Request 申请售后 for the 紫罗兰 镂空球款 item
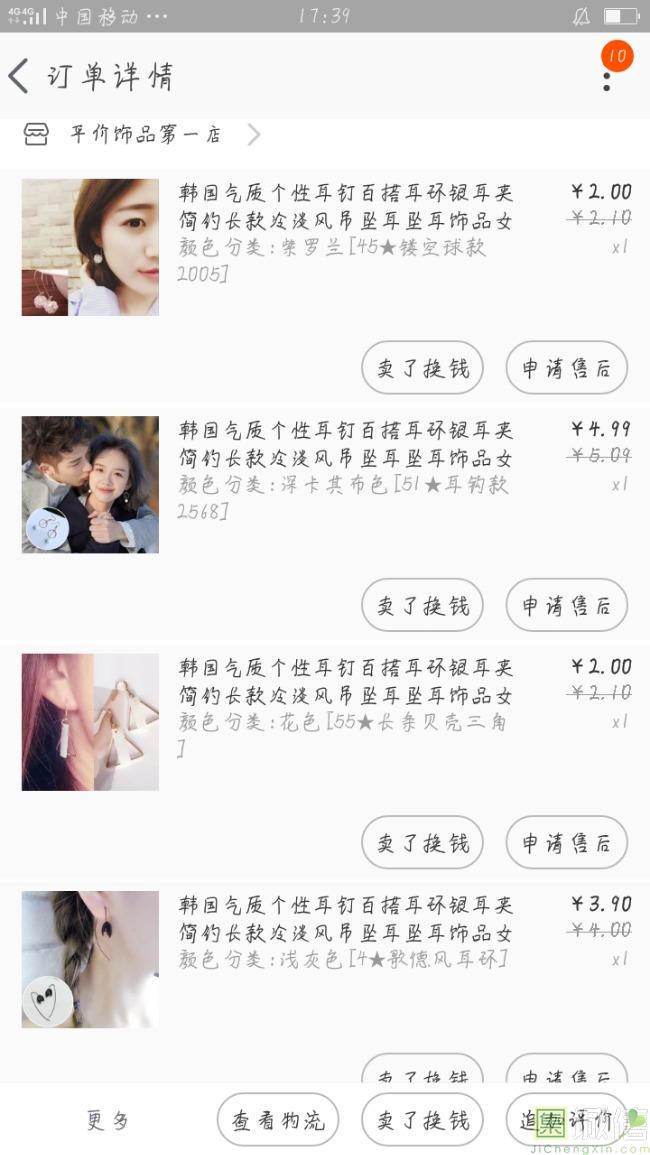Image resolution: width=650 pixels, height=1155 pixels. [566, 368]
